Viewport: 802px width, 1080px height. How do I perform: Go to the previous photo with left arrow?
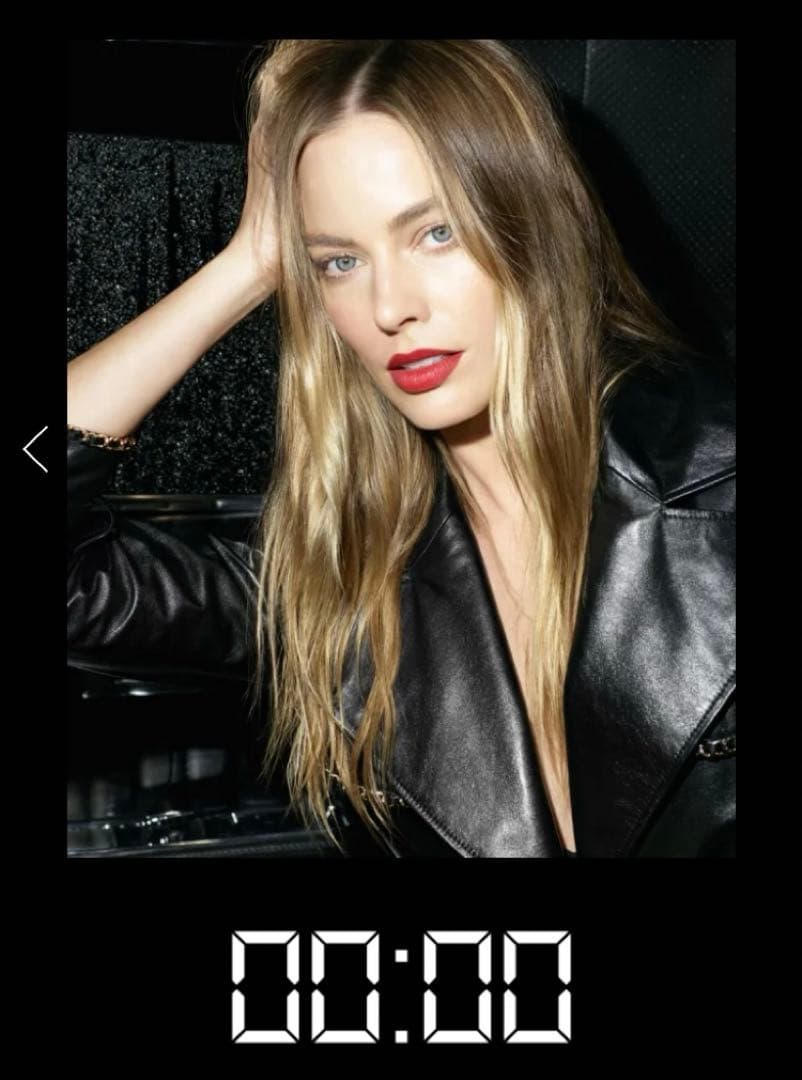click(36, 449)
